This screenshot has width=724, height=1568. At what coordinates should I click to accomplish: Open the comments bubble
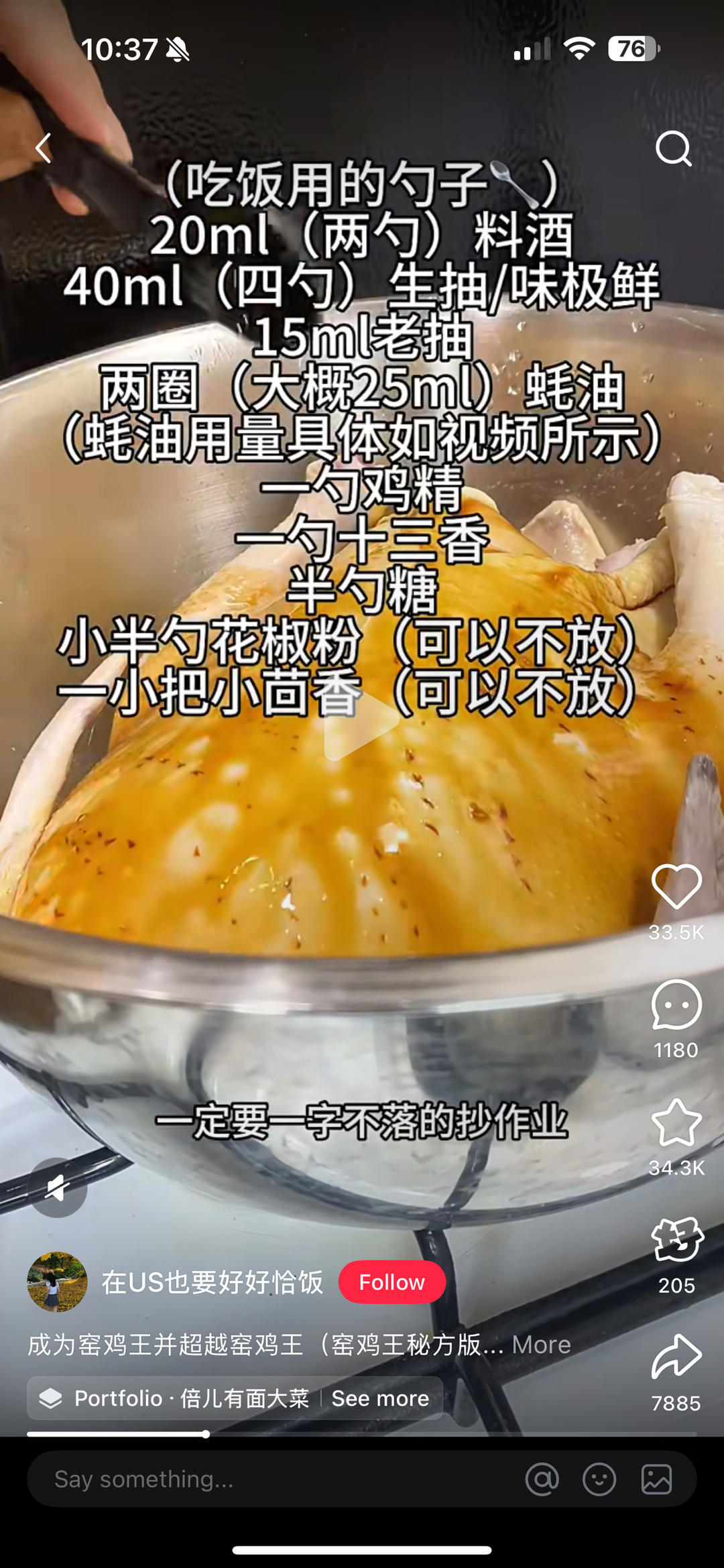pos(676,1004)
